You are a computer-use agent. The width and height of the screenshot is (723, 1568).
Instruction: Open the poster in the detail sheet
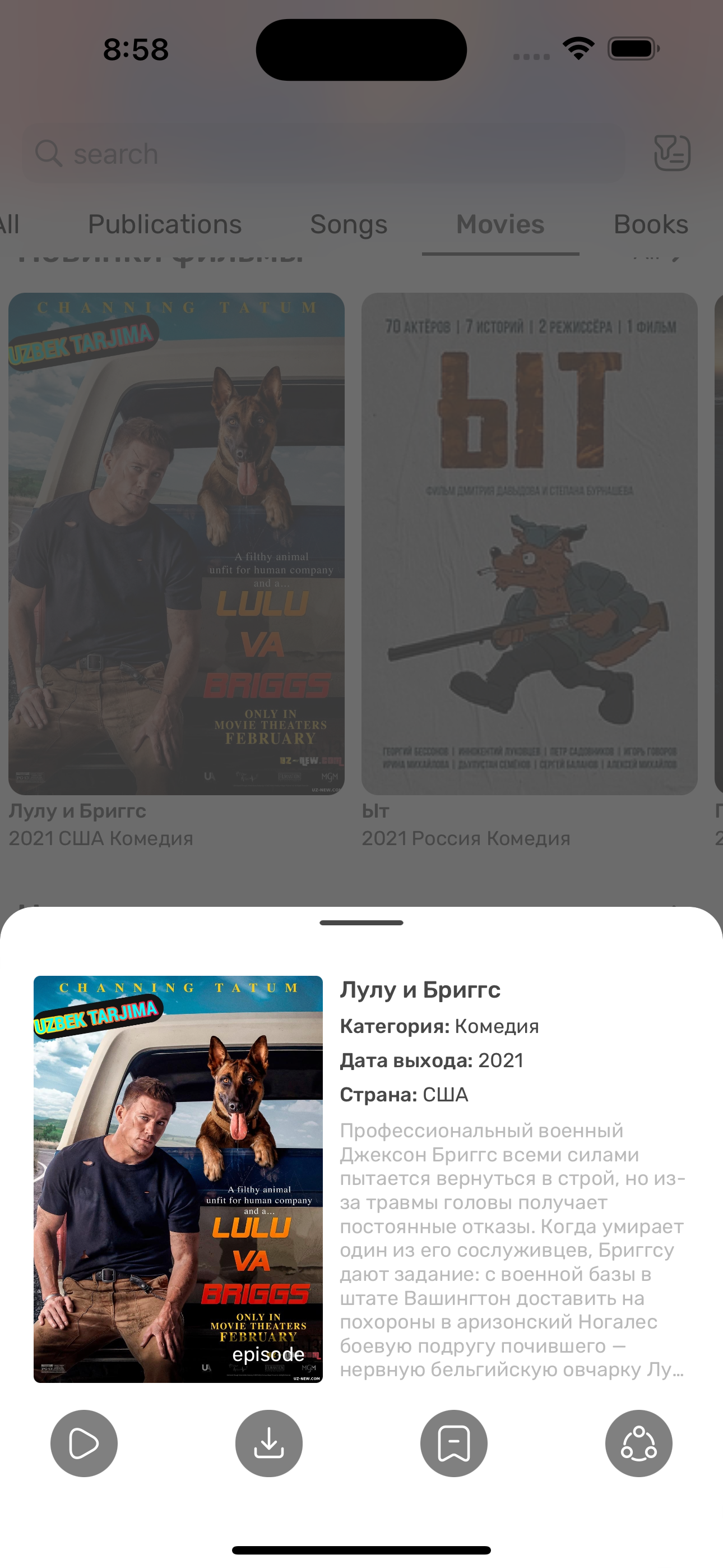tap(178, 1179)
